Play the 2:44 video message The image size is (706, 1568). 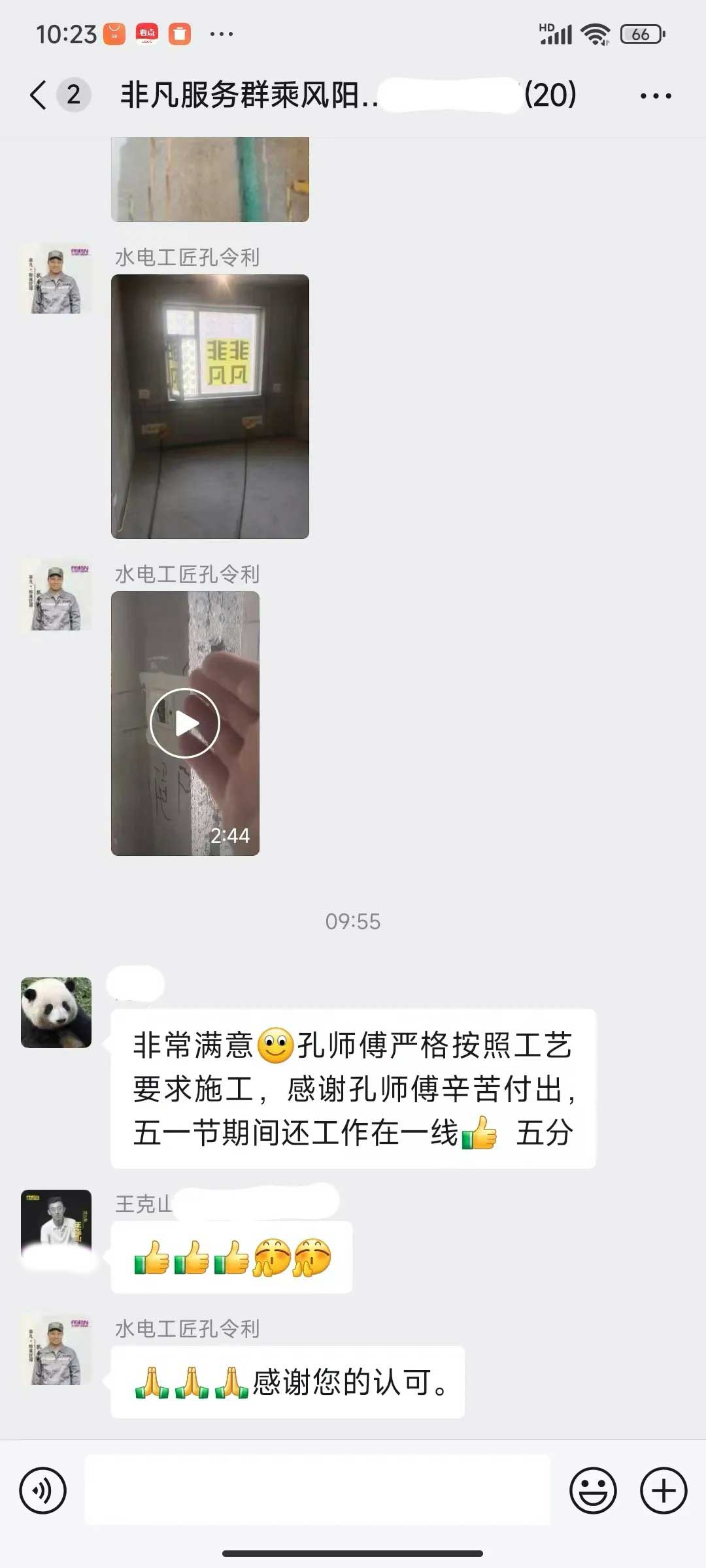[185, 723]
